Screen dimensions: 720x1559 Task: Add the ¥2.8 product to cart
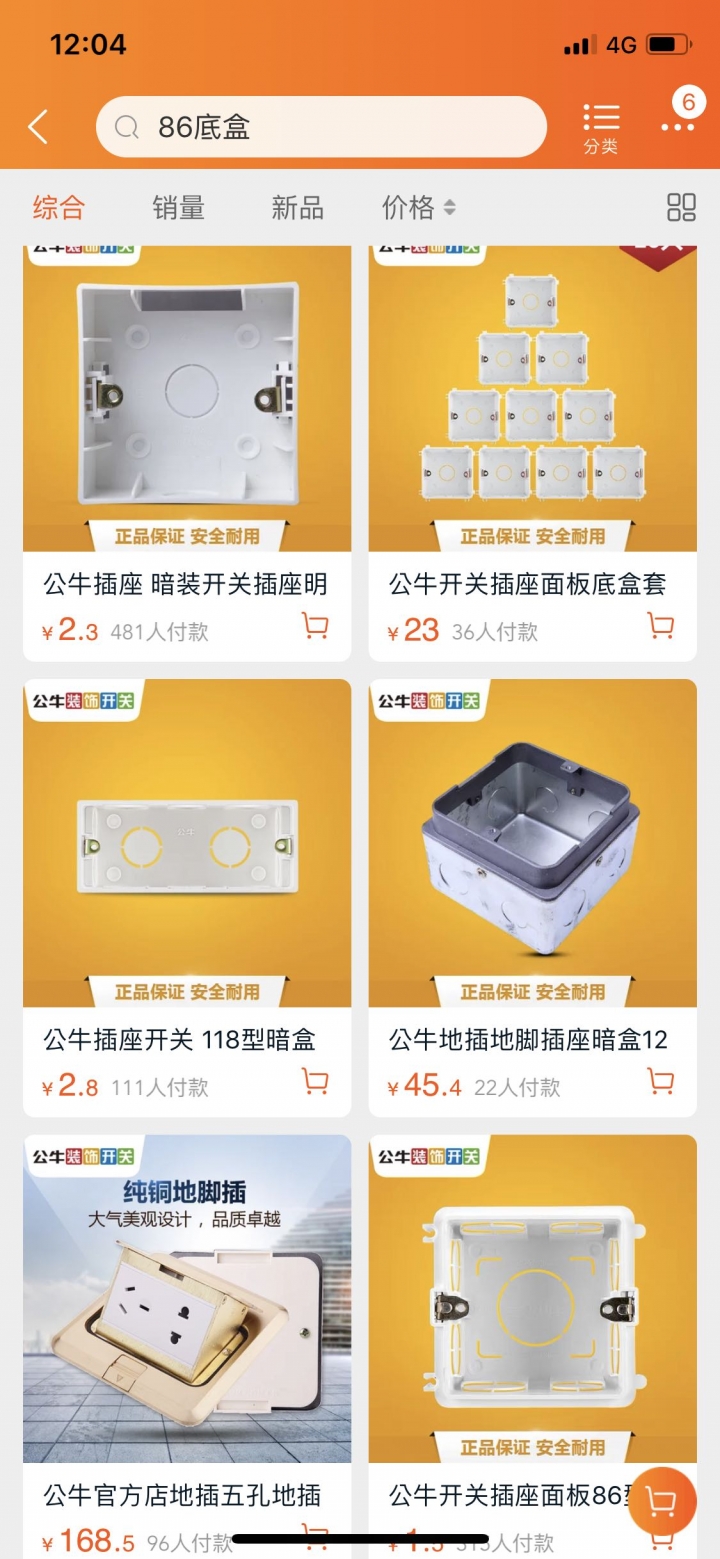[315, 1082]
